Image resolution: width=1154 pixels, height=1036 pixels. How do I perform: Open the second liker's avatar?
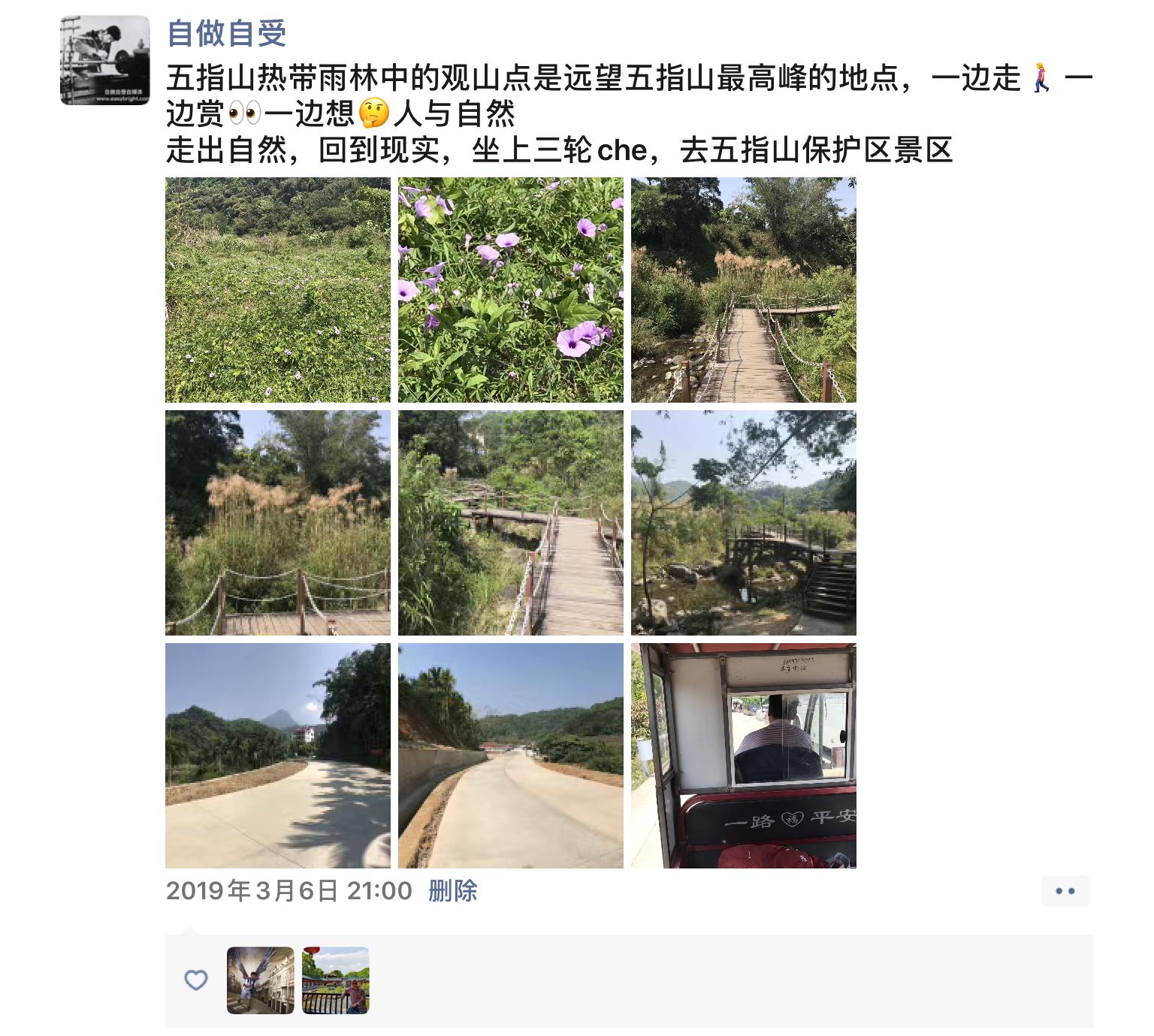coord(336,980)
